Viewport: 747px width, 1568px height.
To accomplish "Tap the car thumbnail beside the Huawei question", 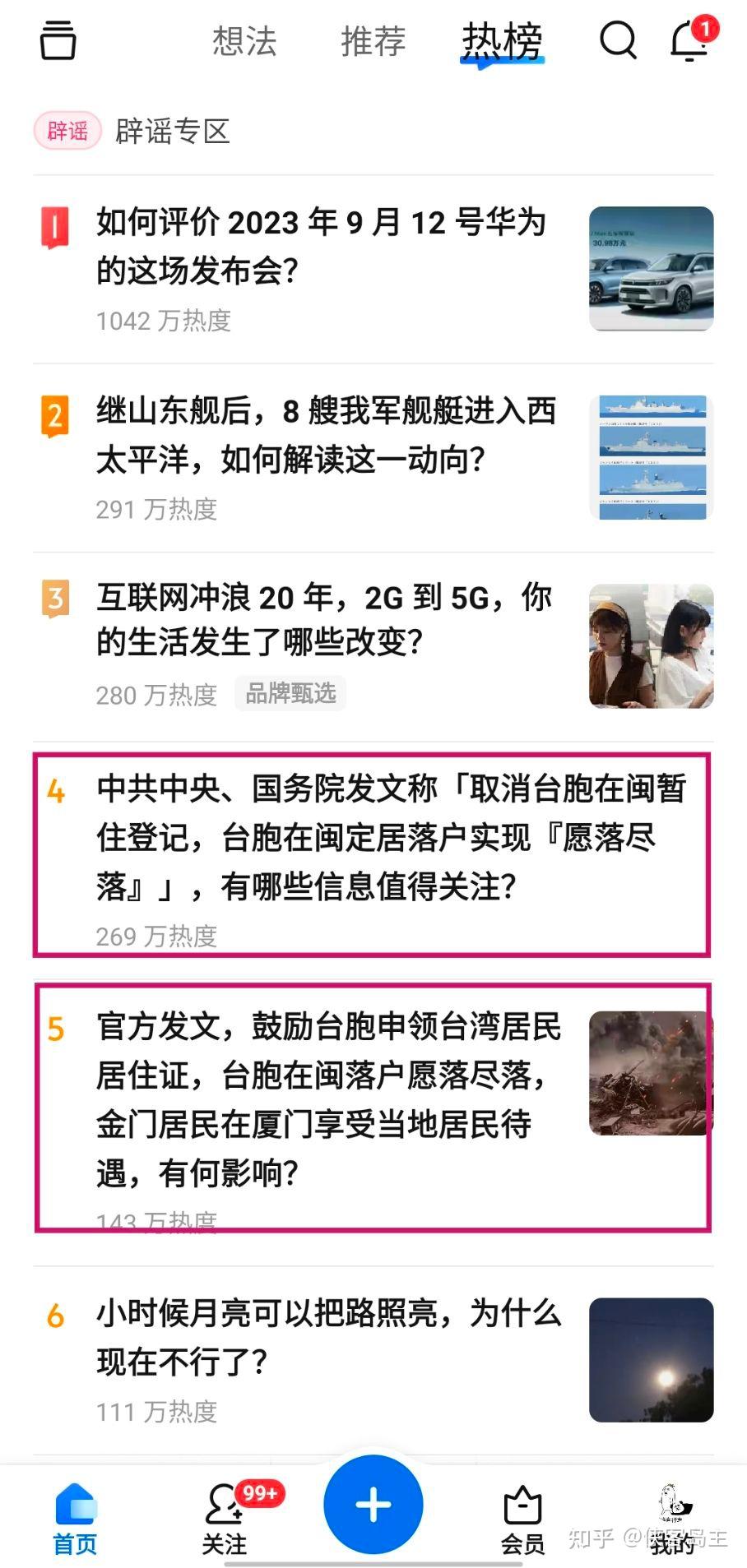I will click(x=651, y=269).
